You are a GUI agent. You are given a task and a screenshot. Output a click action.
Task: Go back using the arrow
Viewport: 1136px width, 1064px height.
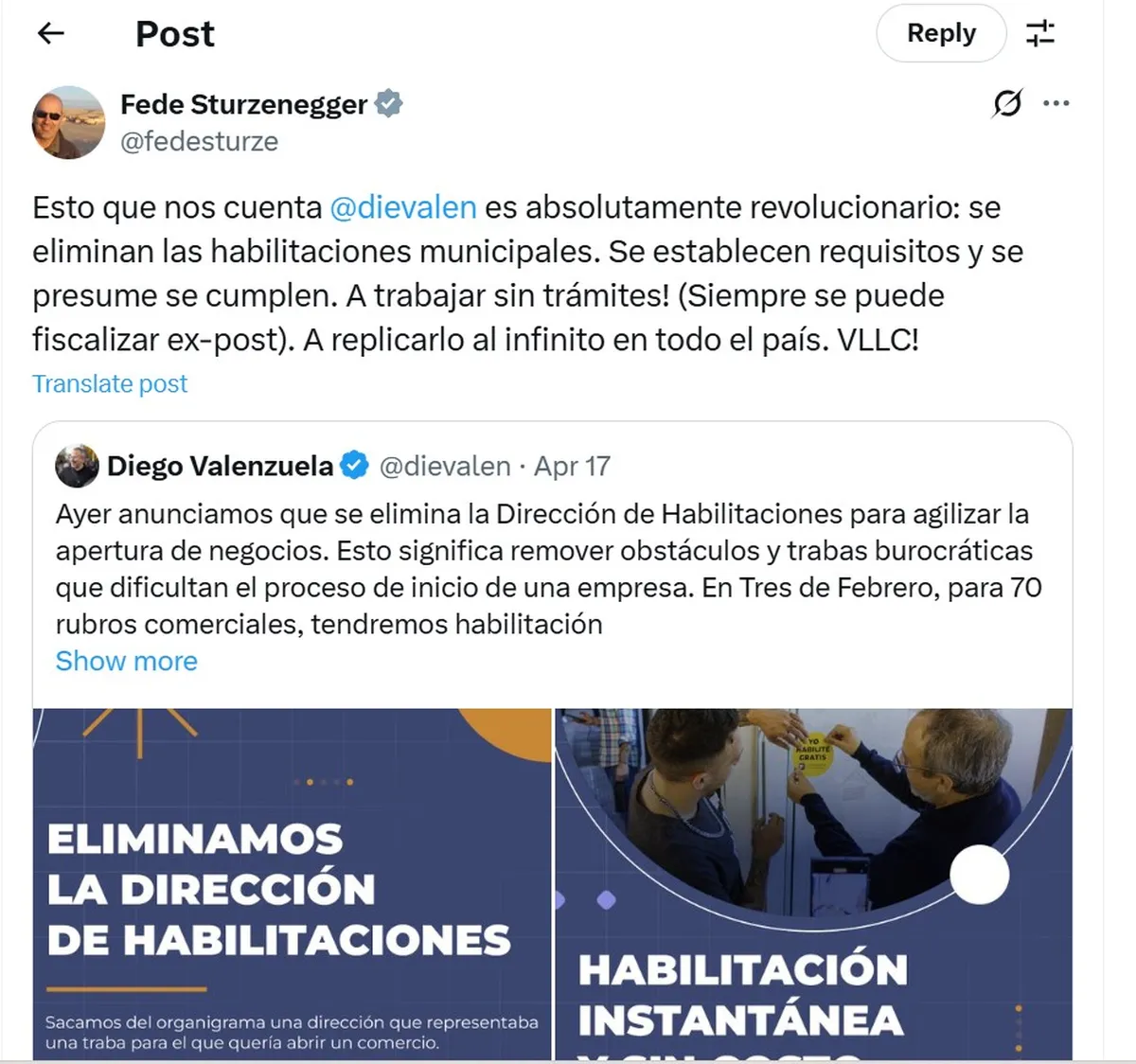click(50, 34)
